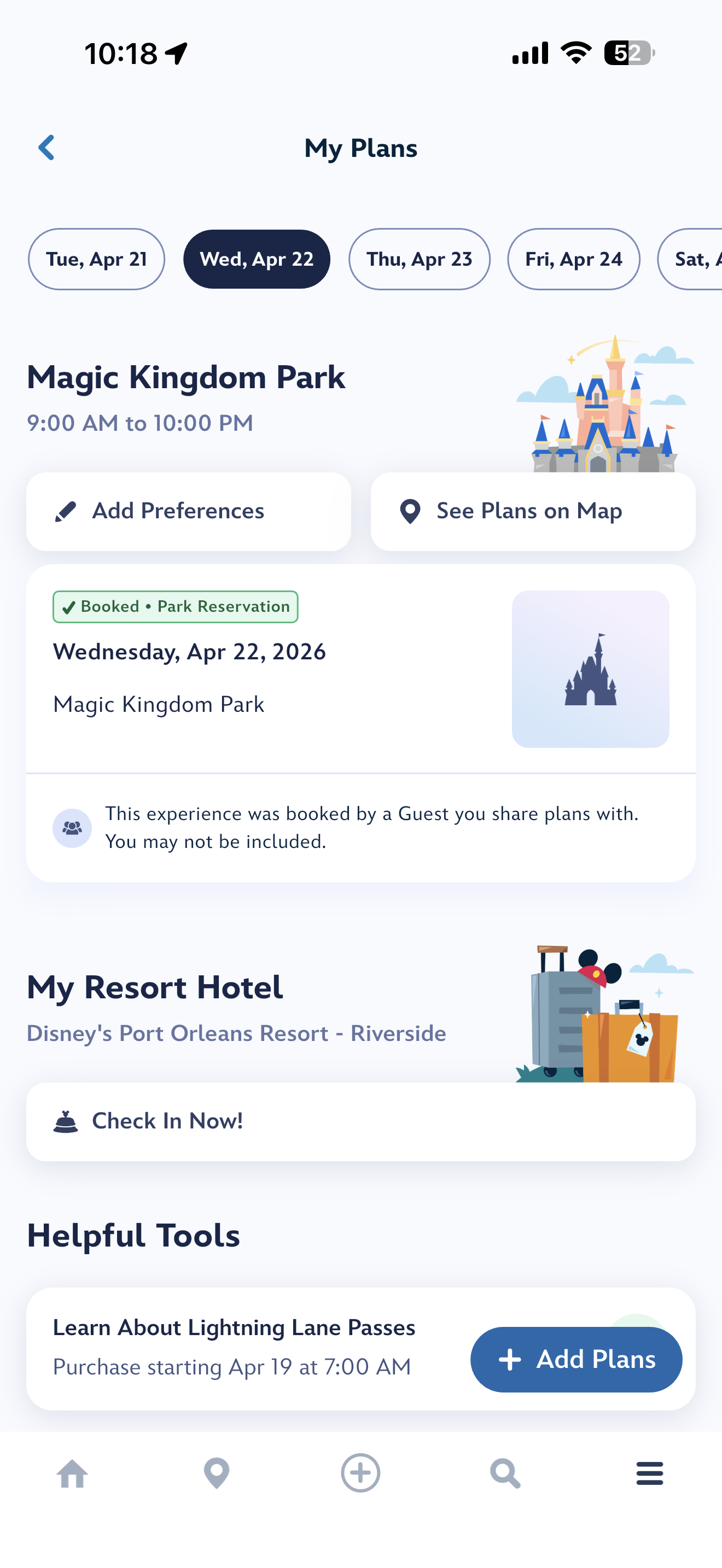
Task: Open See Plans on Map
Action: pyautogui.click(x=533, y=511)
